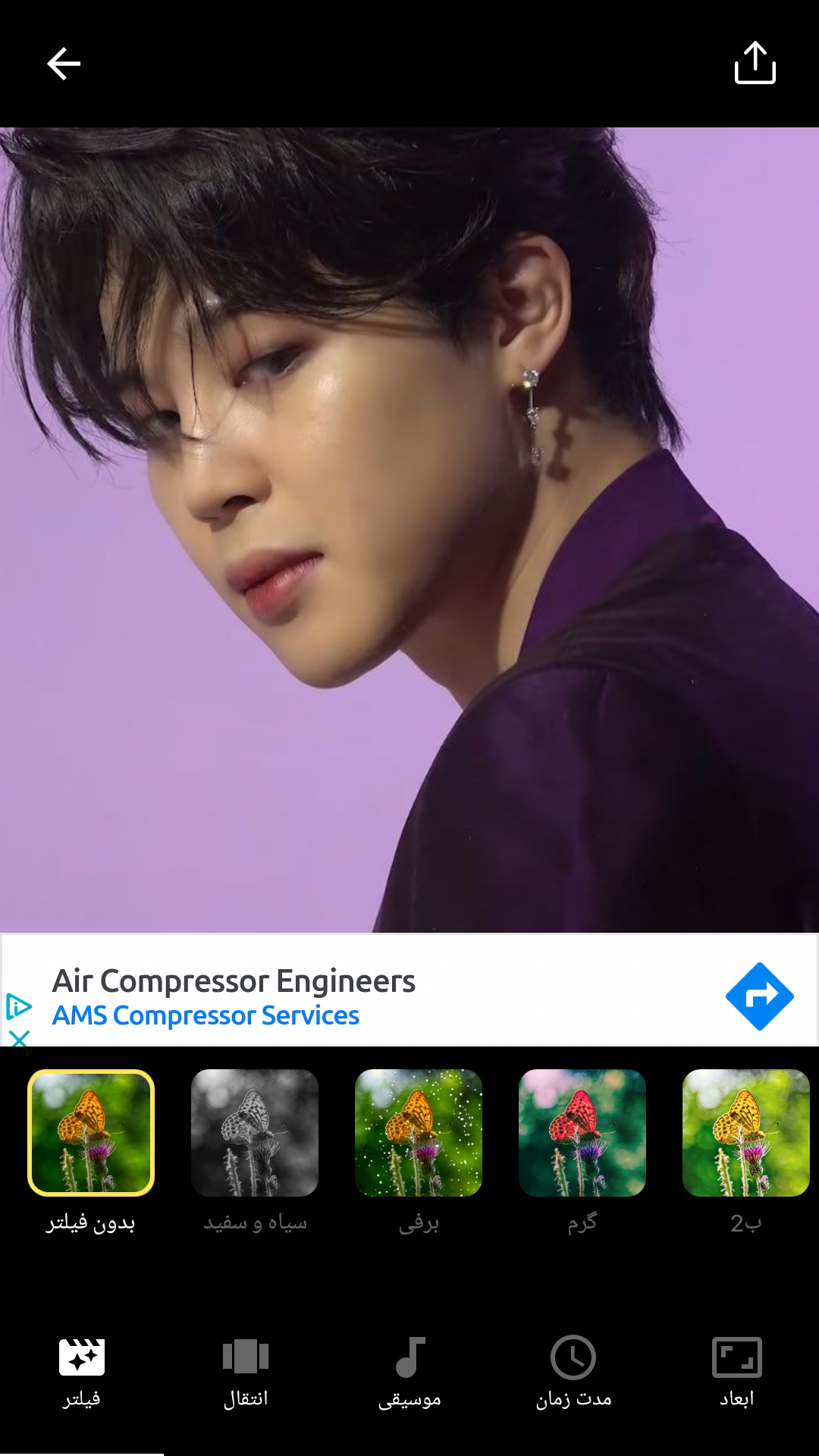Choose the گرم filter
819x1456 pixels.
pyautogui.click(x=582, y=1133)
